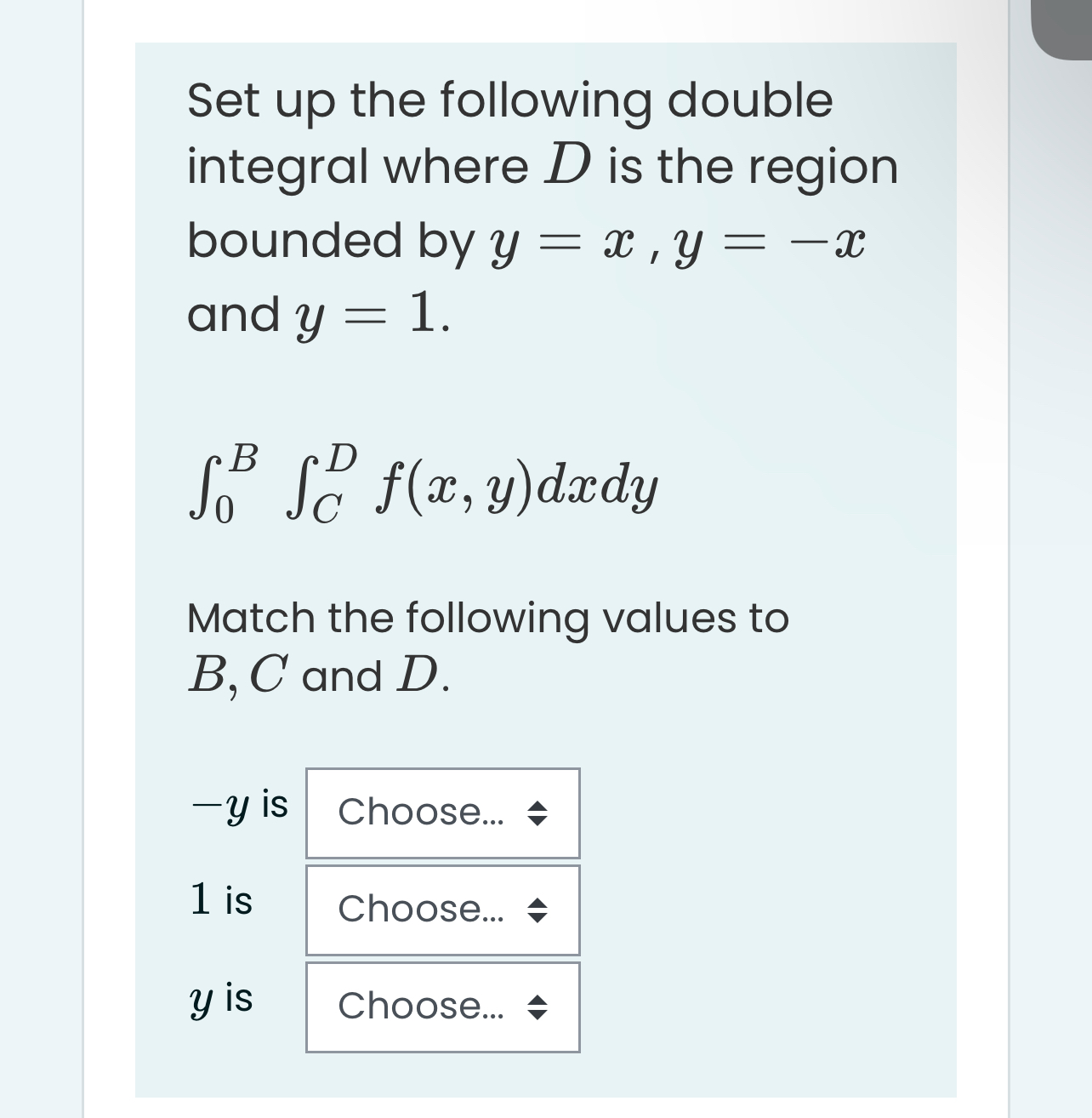Click the down arrow inside the first Choose box

[x=537, y=820]
